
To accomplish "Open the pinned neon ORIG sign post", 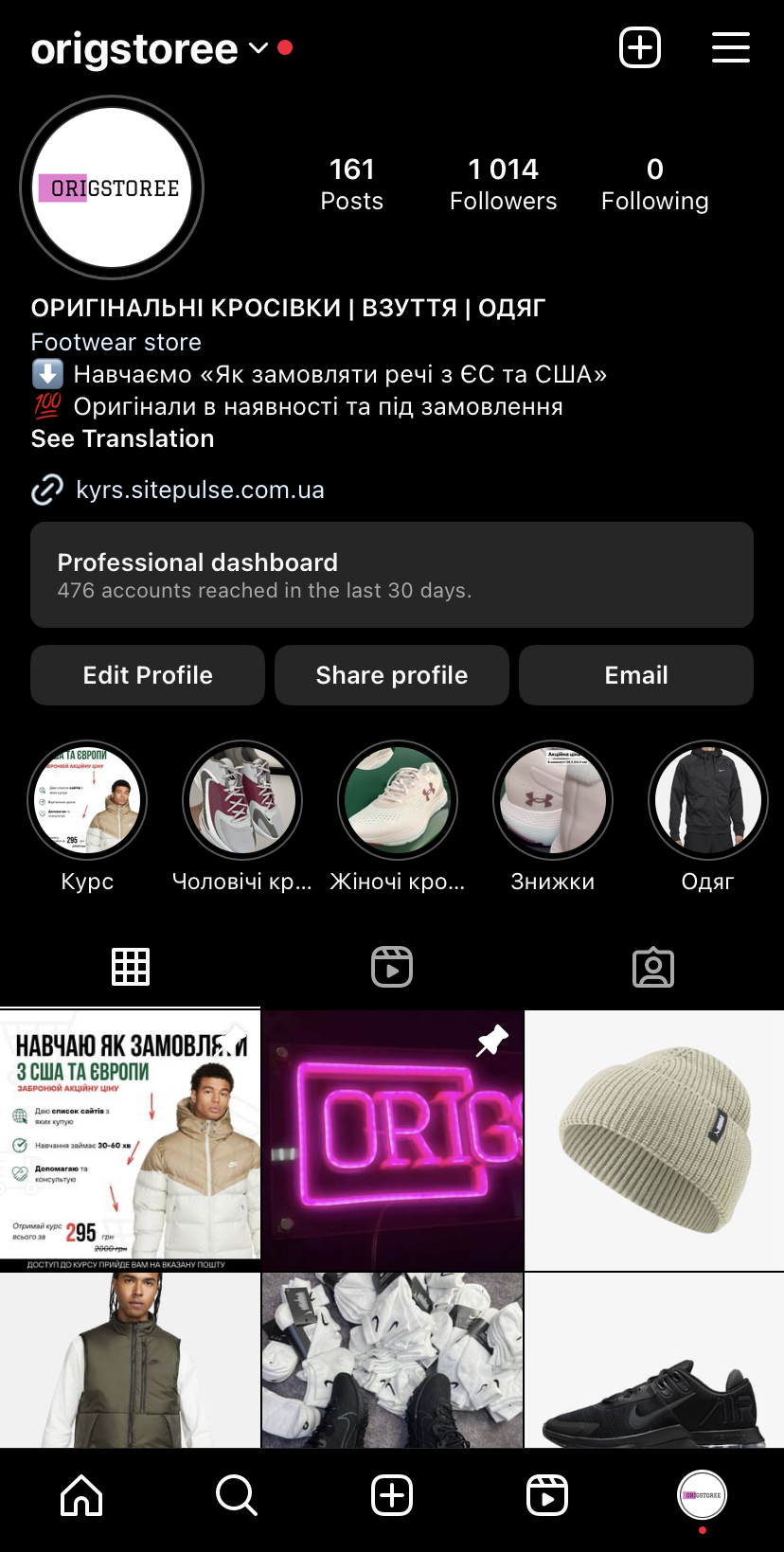I will [x=392, y=1140].
